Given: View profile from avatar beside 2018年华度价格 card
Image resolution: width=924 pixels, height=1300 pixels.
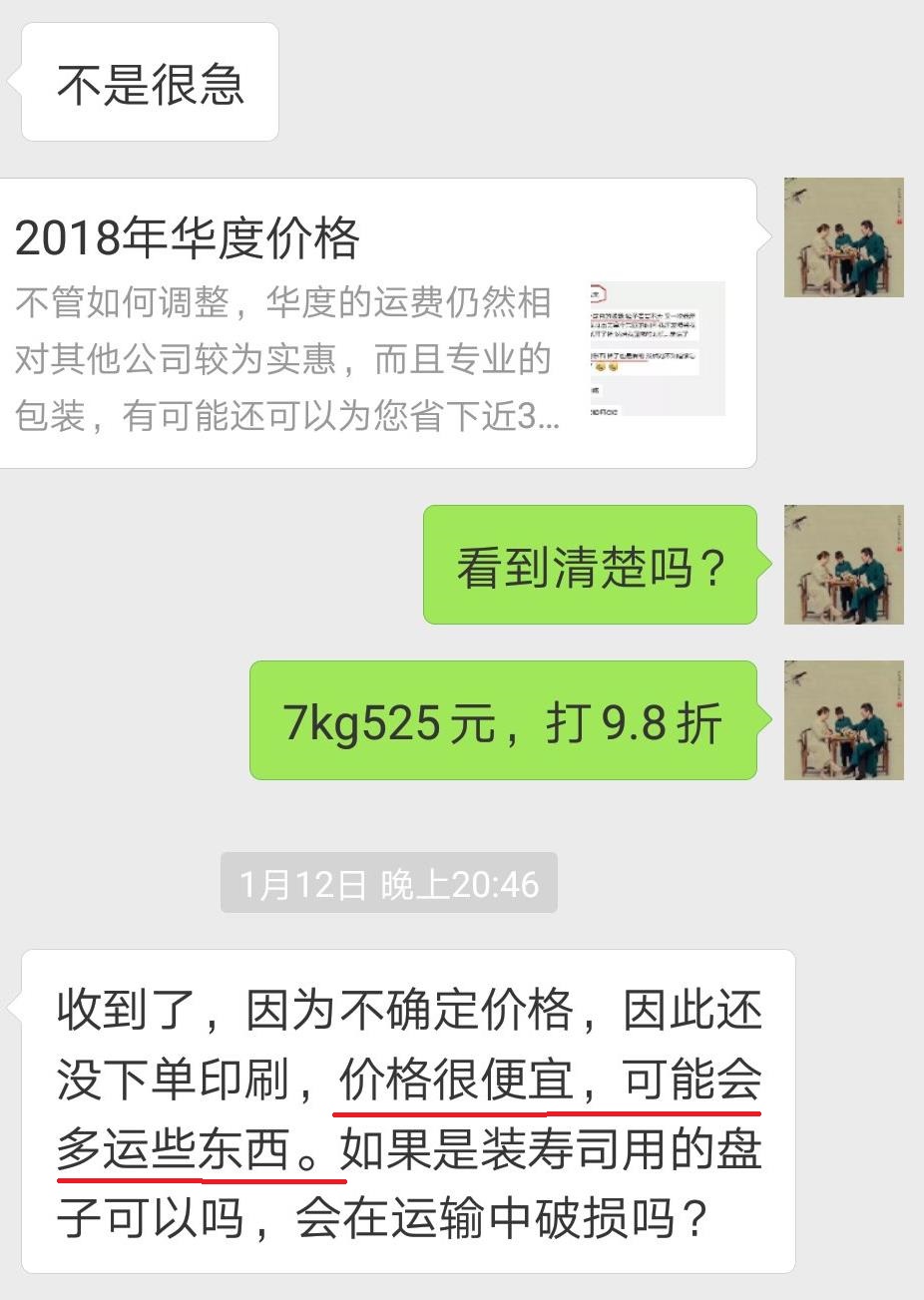Looking at the screenshot, I should tap(843, 237).
